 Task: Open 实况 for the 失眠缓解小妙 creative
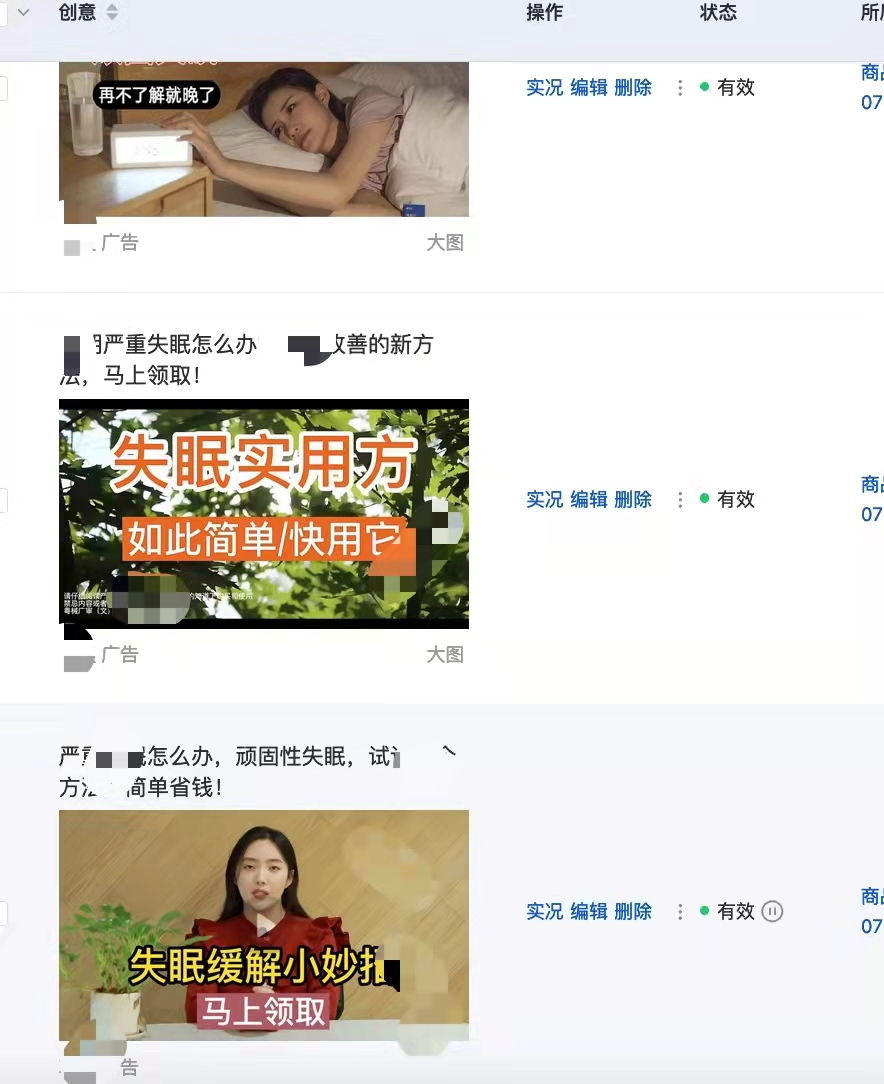click(544, 911)
